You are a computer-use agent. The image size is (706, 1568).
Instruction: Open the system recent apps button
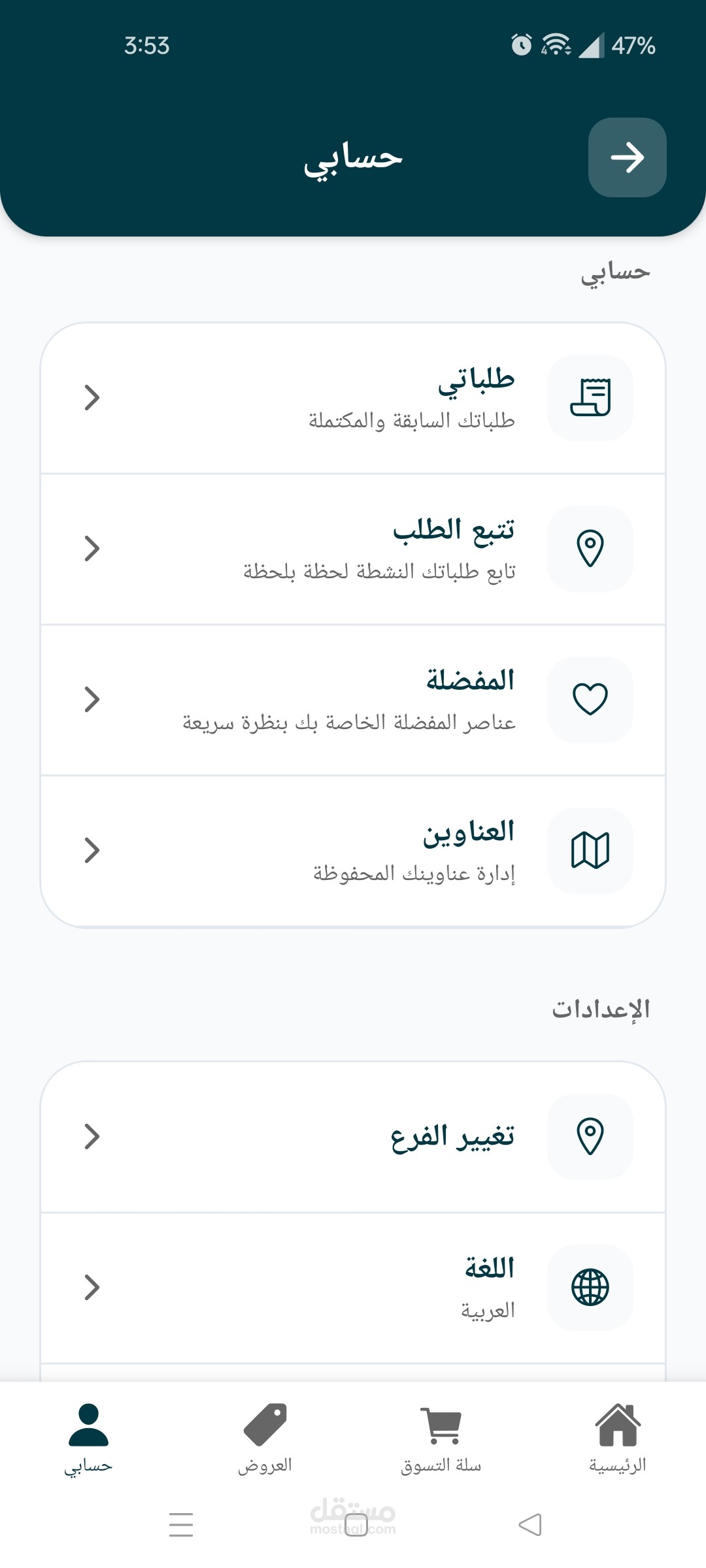tap(181, 1525)
